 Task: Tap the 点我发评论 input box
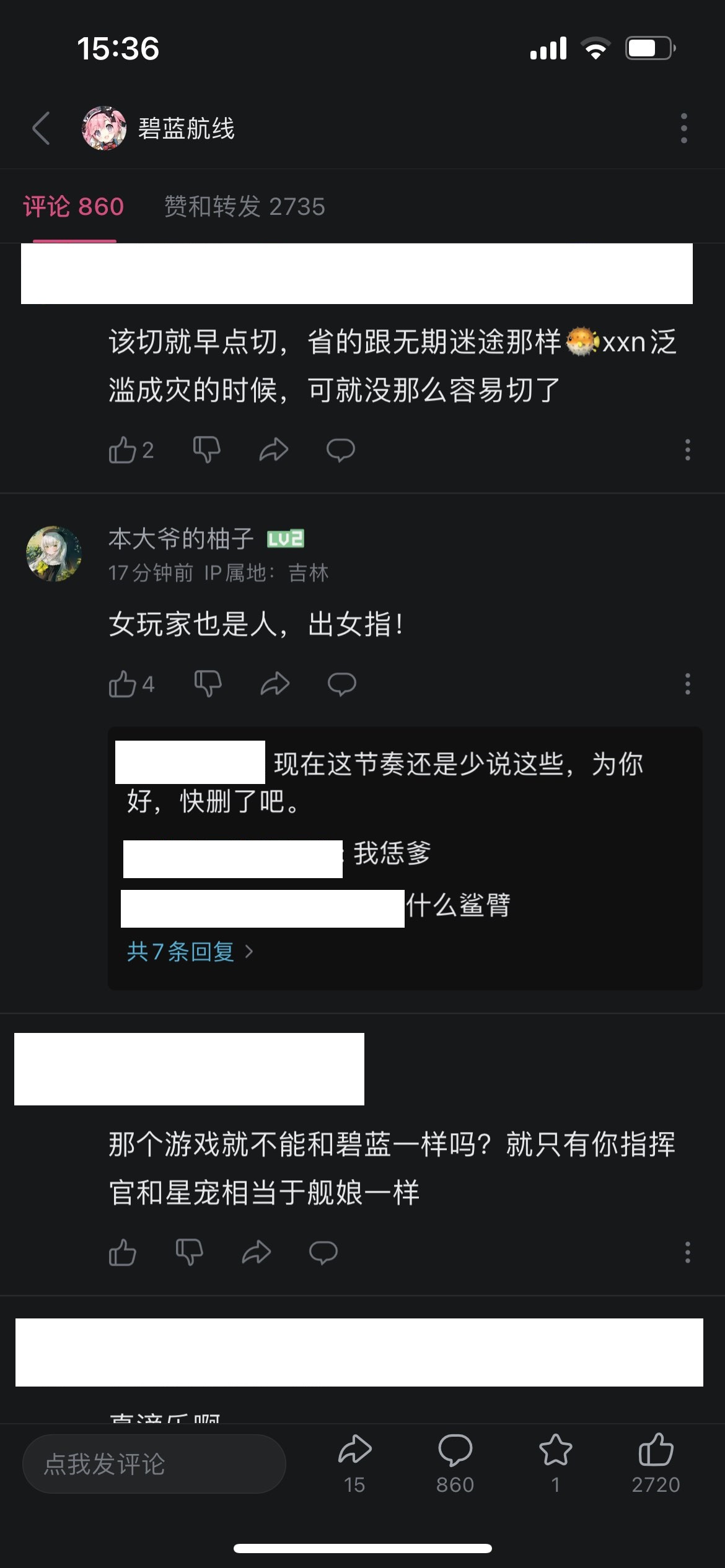pos(154,1464)
